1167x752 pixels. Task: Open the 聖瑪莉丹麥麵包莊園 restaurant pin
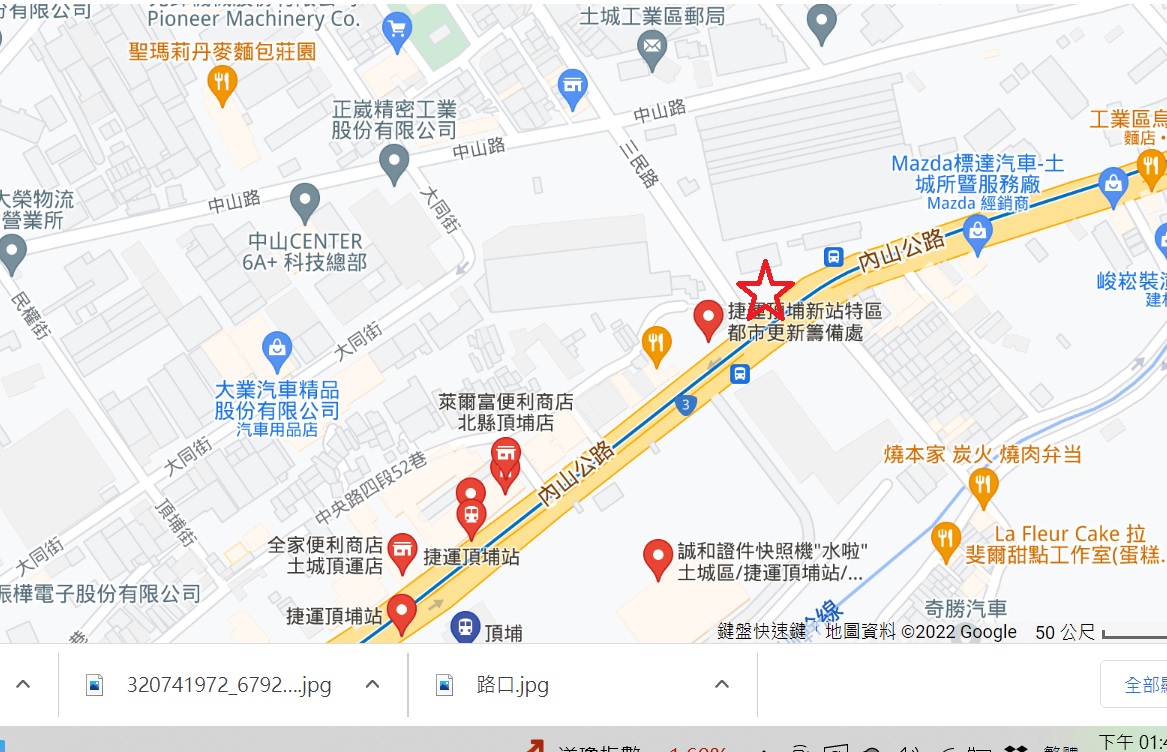coord(222,84)
